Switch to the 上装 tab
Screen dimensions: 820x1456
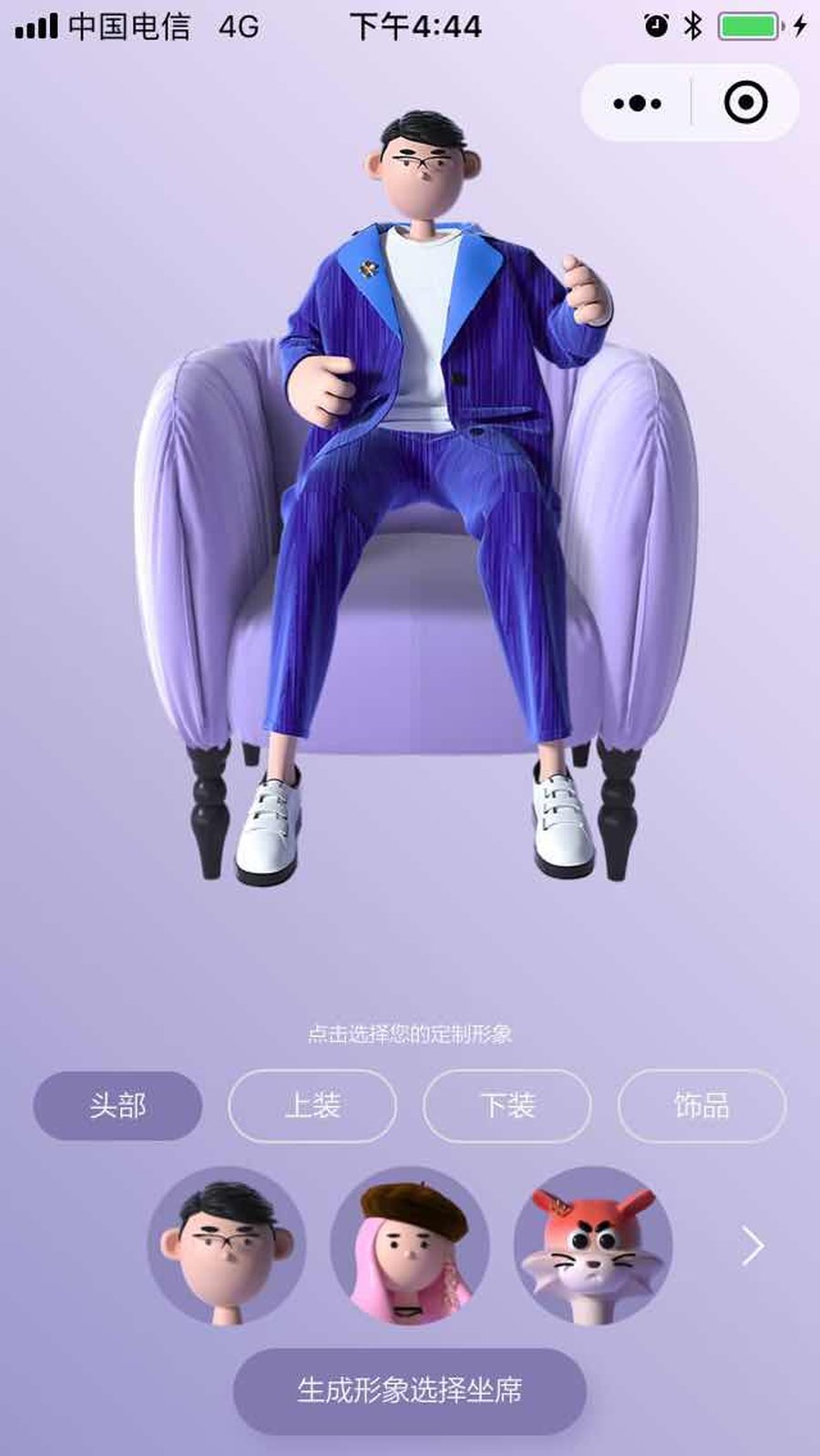pyautogui.click(x=313, y=1105)
